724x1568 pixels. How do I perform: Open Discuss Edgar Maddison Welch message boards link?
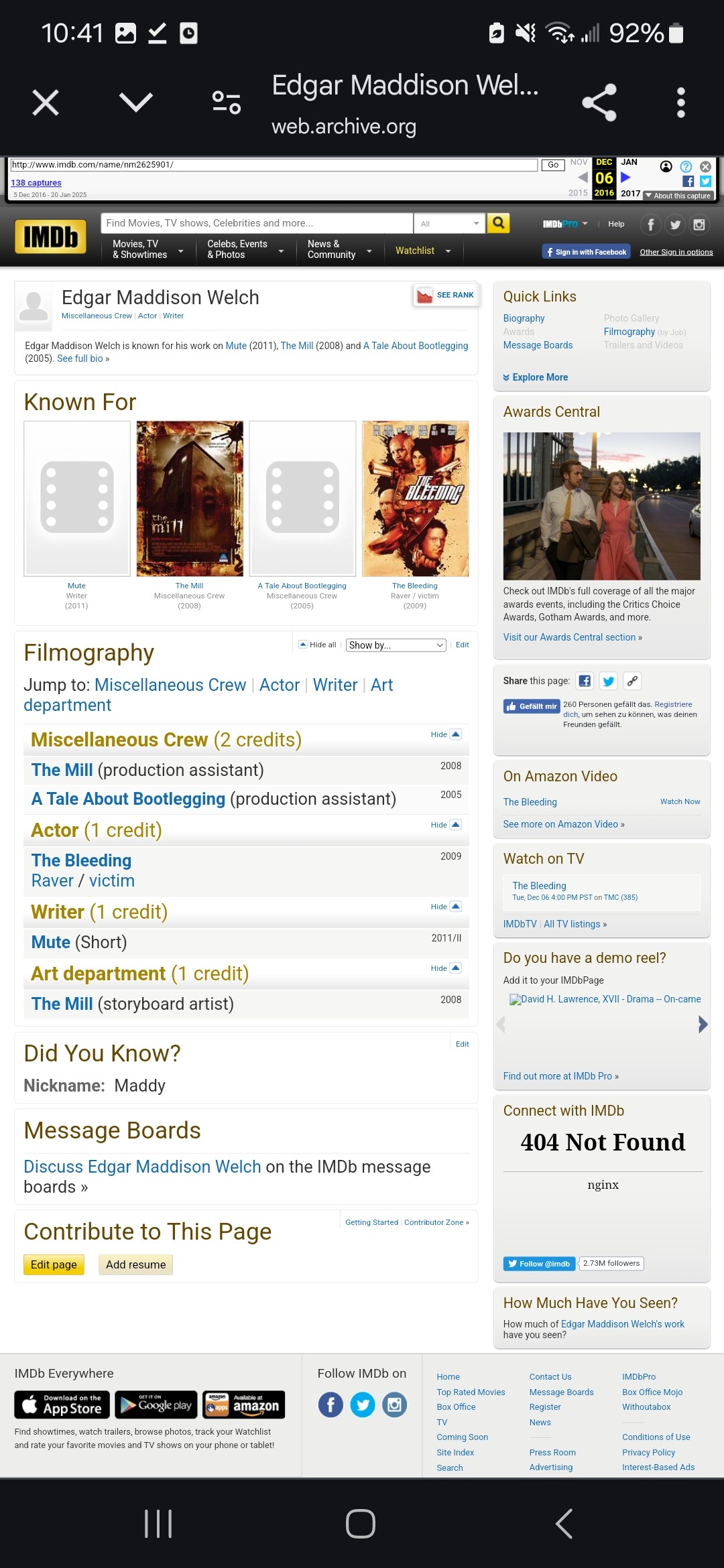[x=142, y=1167]
